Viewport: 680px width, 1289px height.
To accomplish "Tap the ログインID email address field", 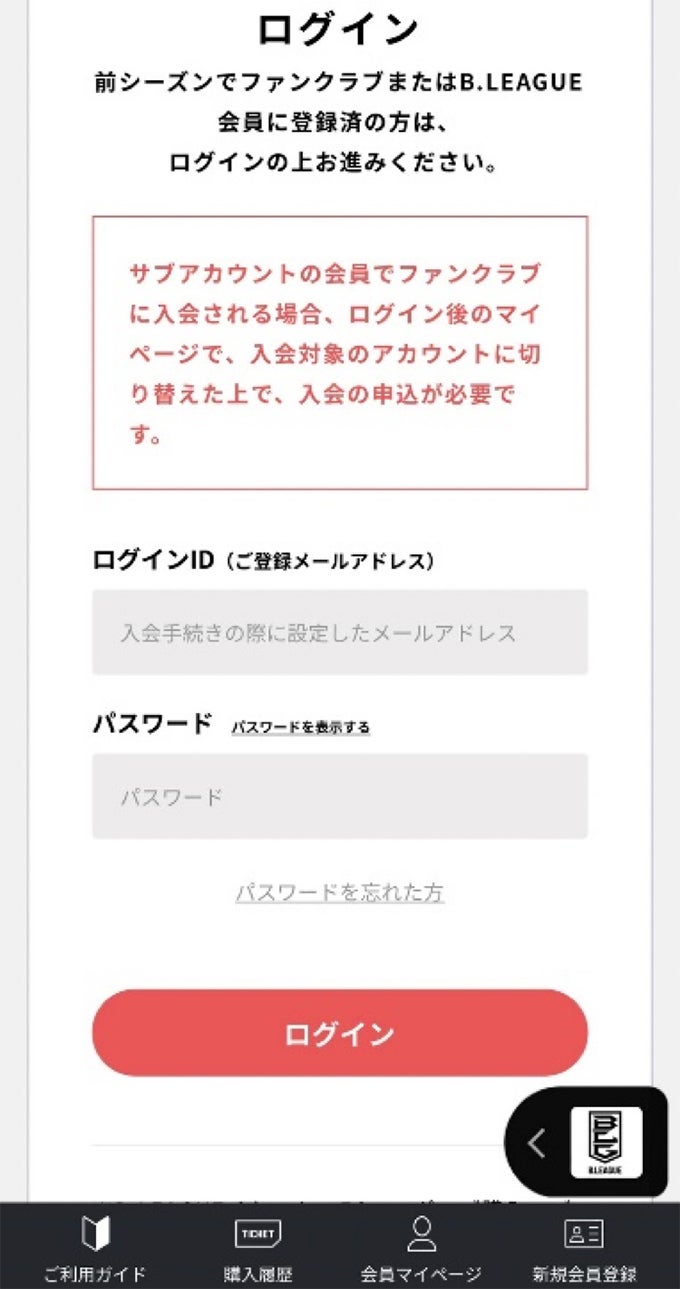I will click(x=340, y=632).
